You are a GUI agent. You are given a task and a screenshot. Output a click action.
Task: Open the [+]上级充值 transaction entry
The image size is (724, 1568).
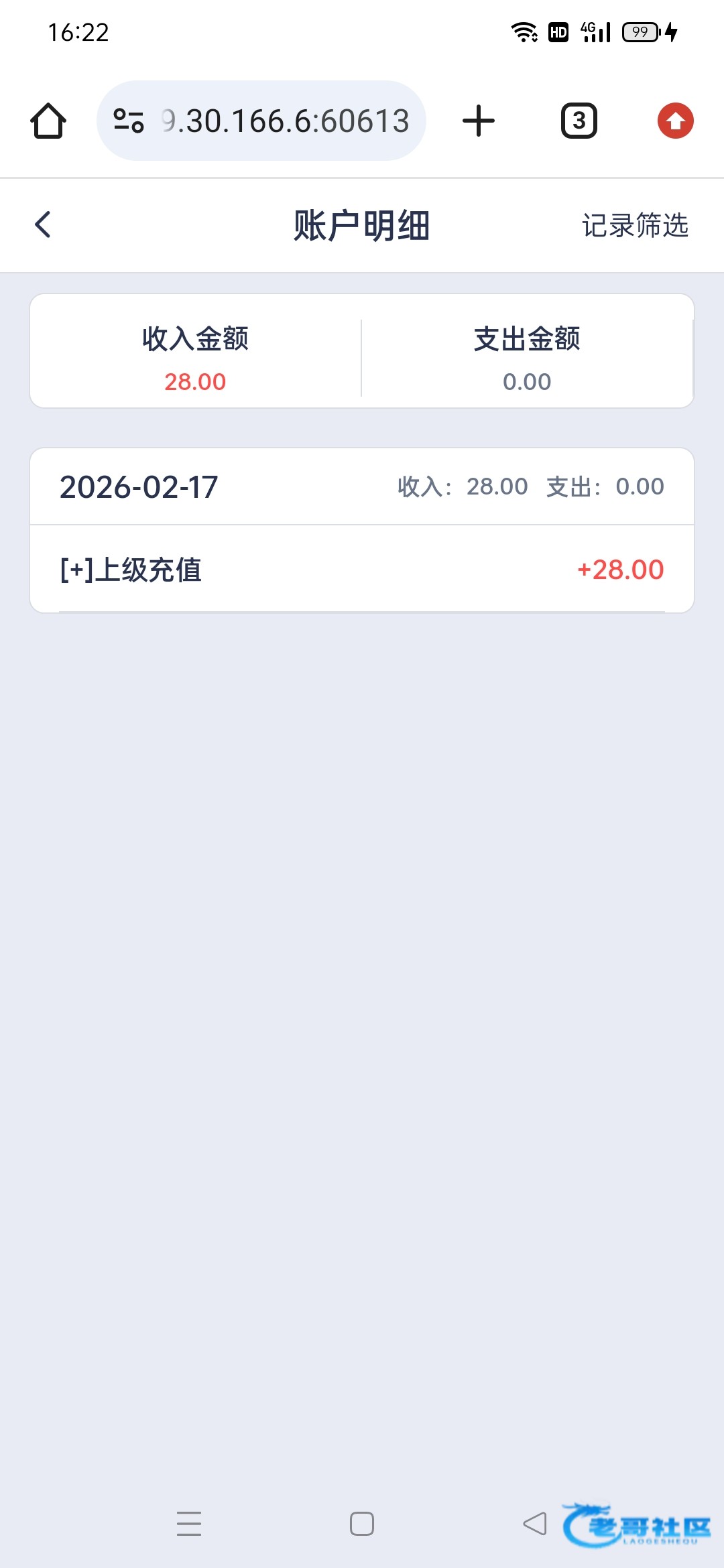pyautogui.click(x=362, y=570)
